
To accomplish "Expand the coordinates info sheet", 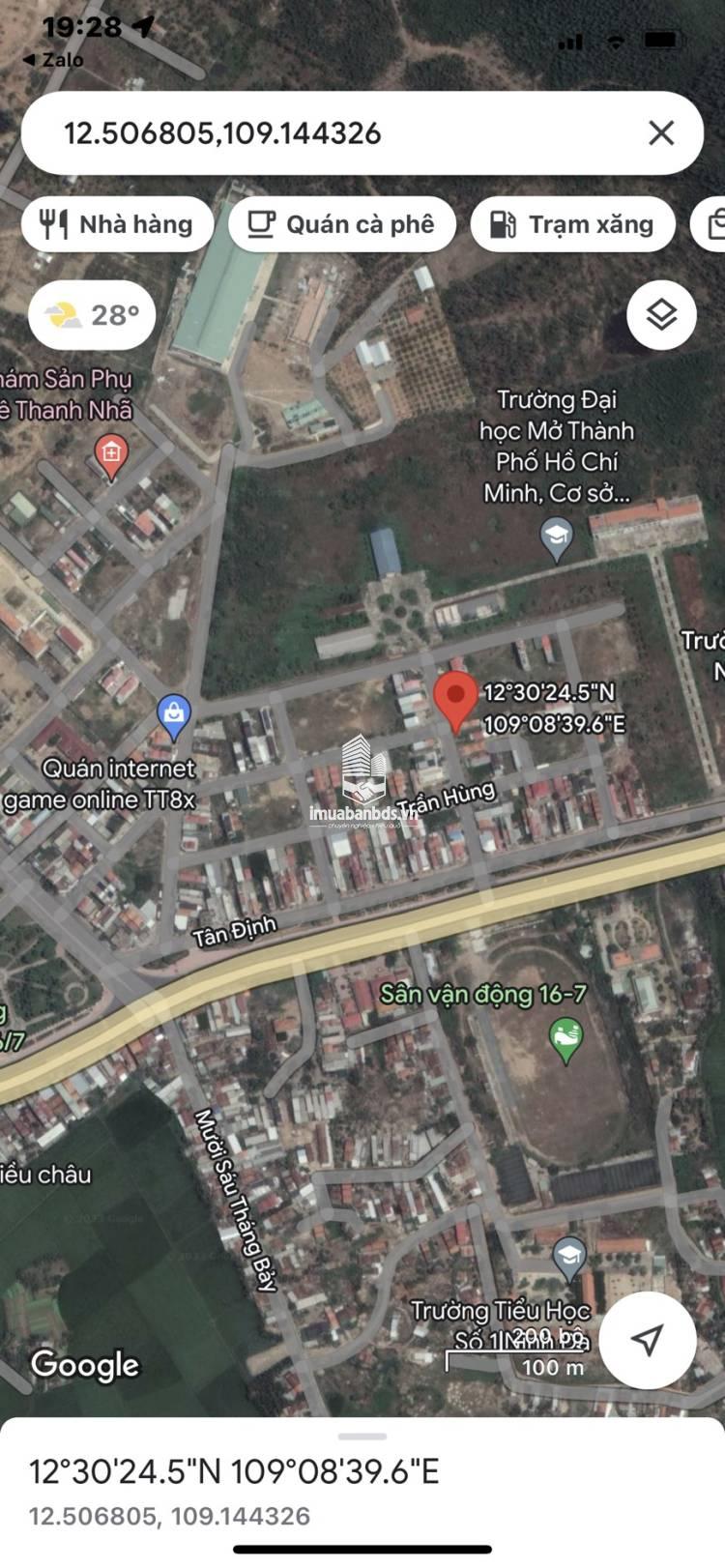I will click(362, 1437).
